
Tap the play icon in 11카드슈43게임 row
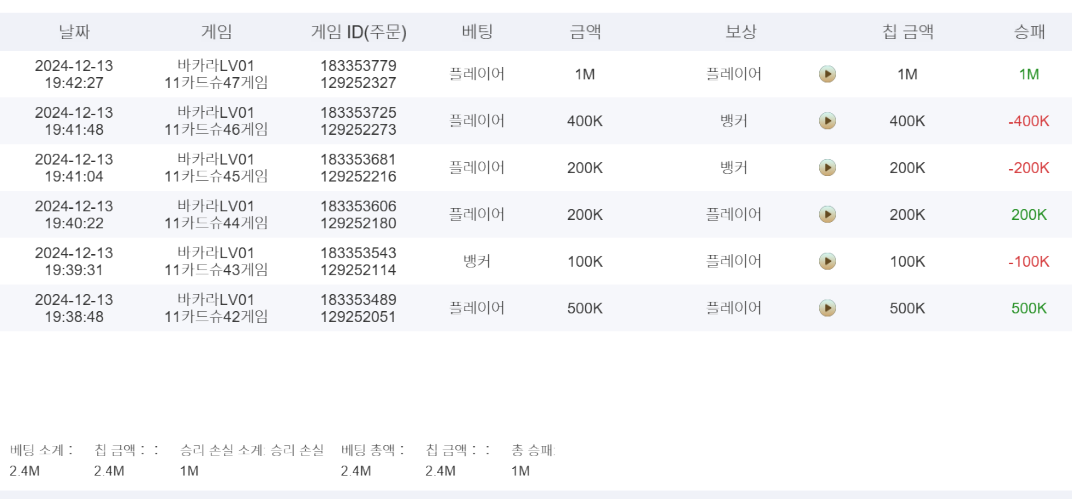[x=827, y=261]
